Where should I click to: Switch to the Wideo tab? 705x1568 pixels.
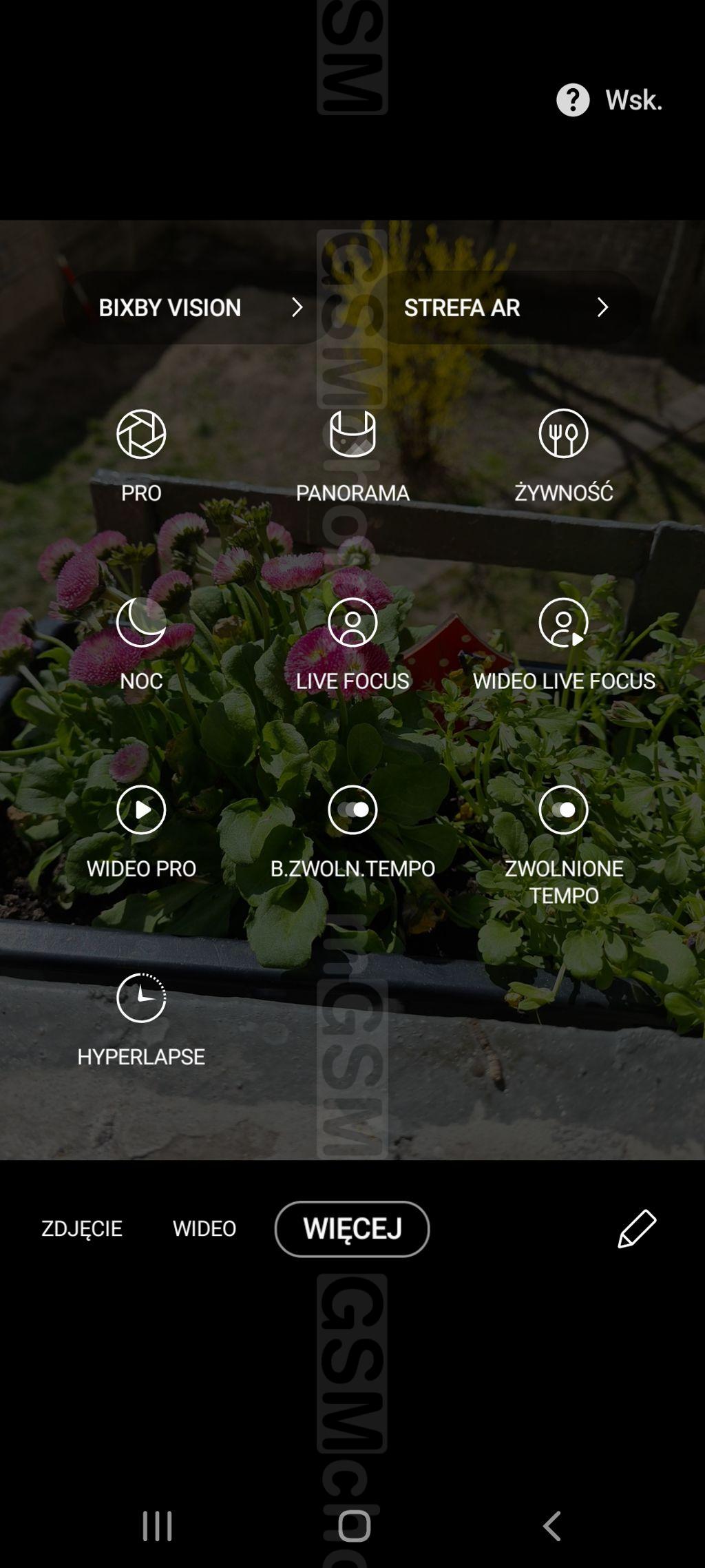(204, 1228)
